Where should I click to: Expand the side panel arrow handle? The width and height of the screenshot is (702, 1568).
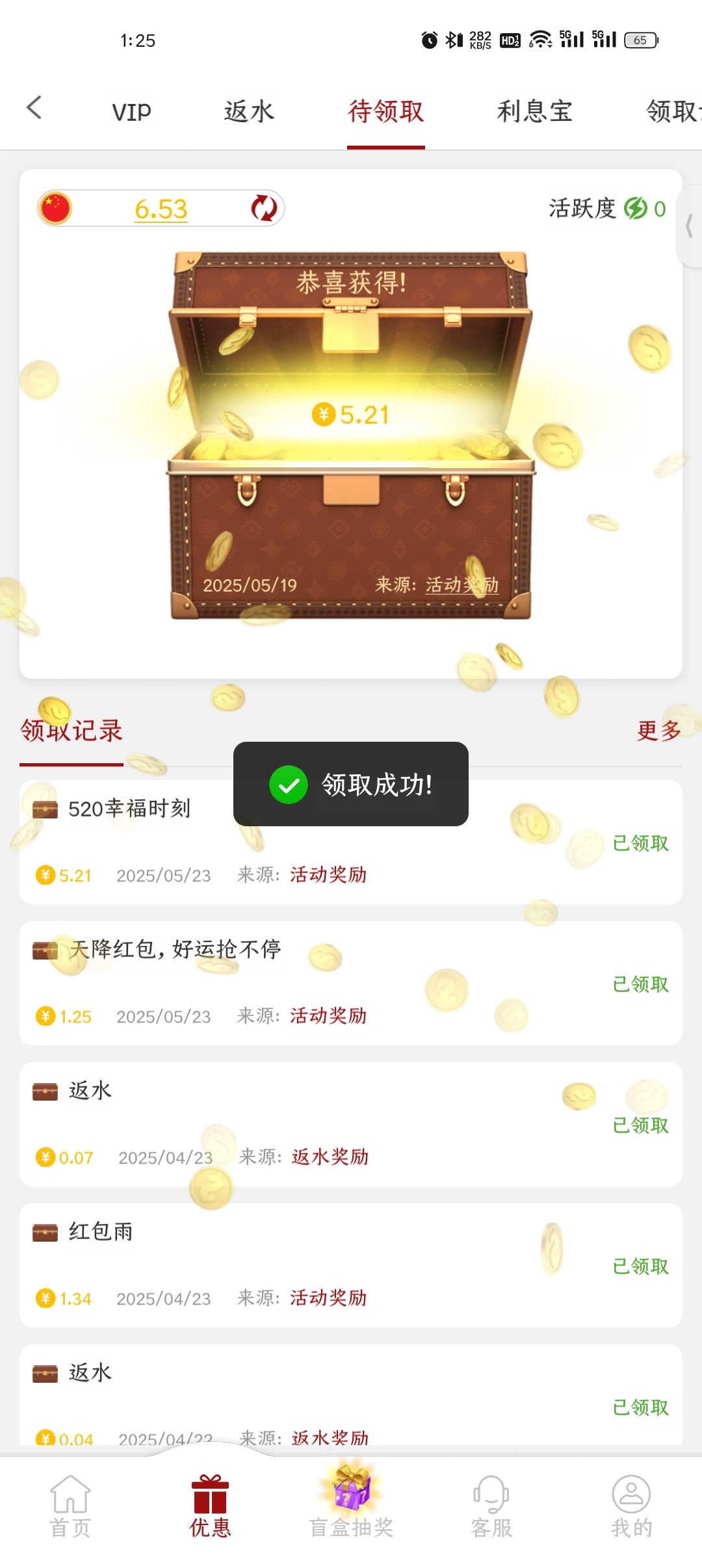click(x=689, y=226)
